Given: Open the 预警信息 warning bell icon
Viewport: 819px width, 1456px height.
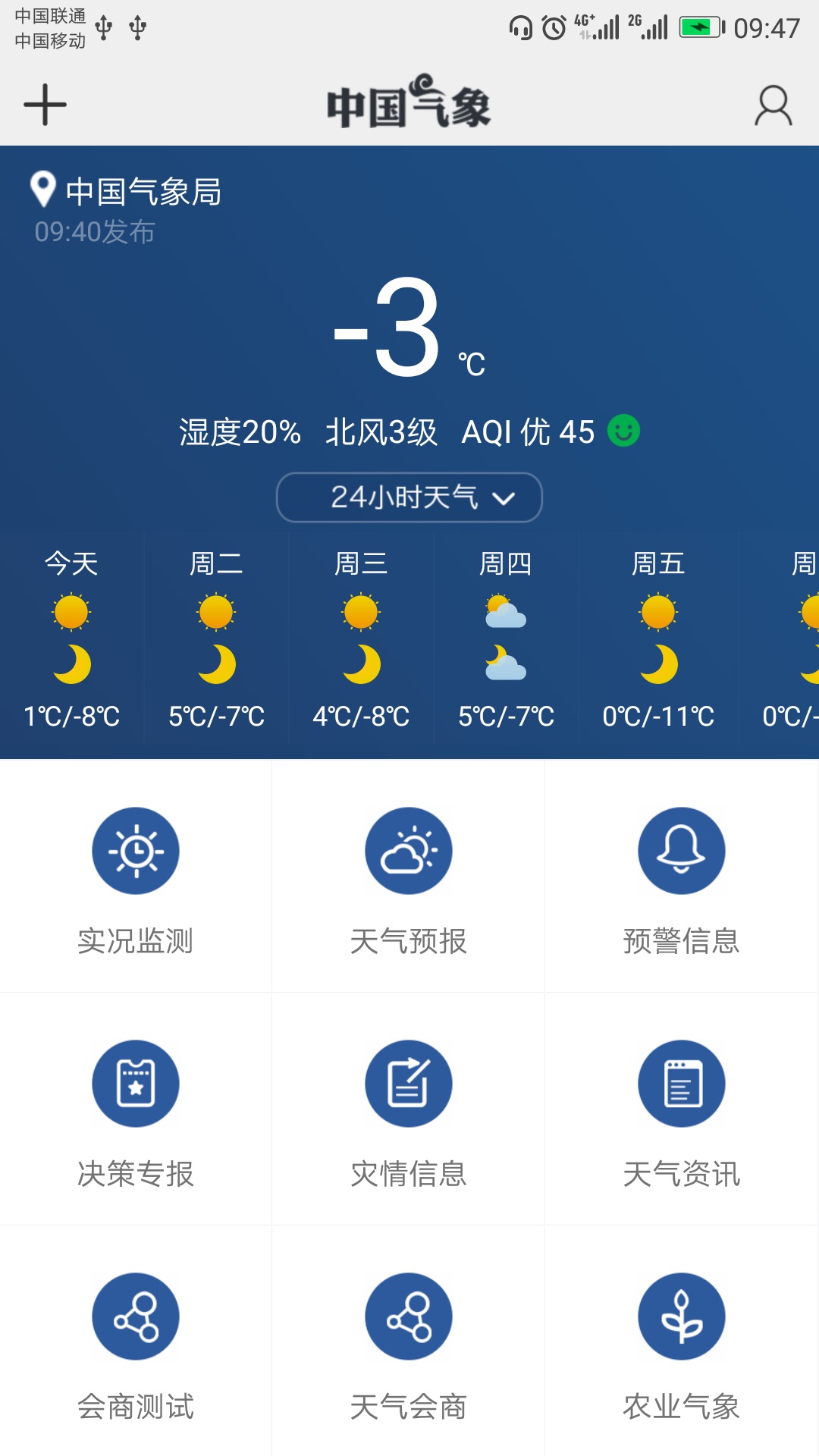Looking at the screenshot, I should (681, 850).
